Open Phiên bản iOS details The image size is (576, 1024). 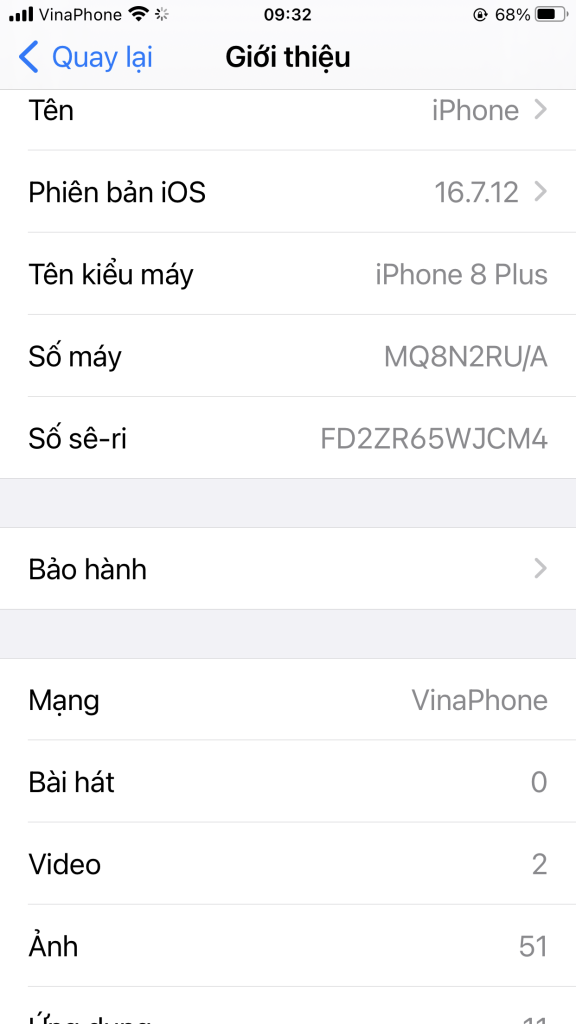(288, 191)
